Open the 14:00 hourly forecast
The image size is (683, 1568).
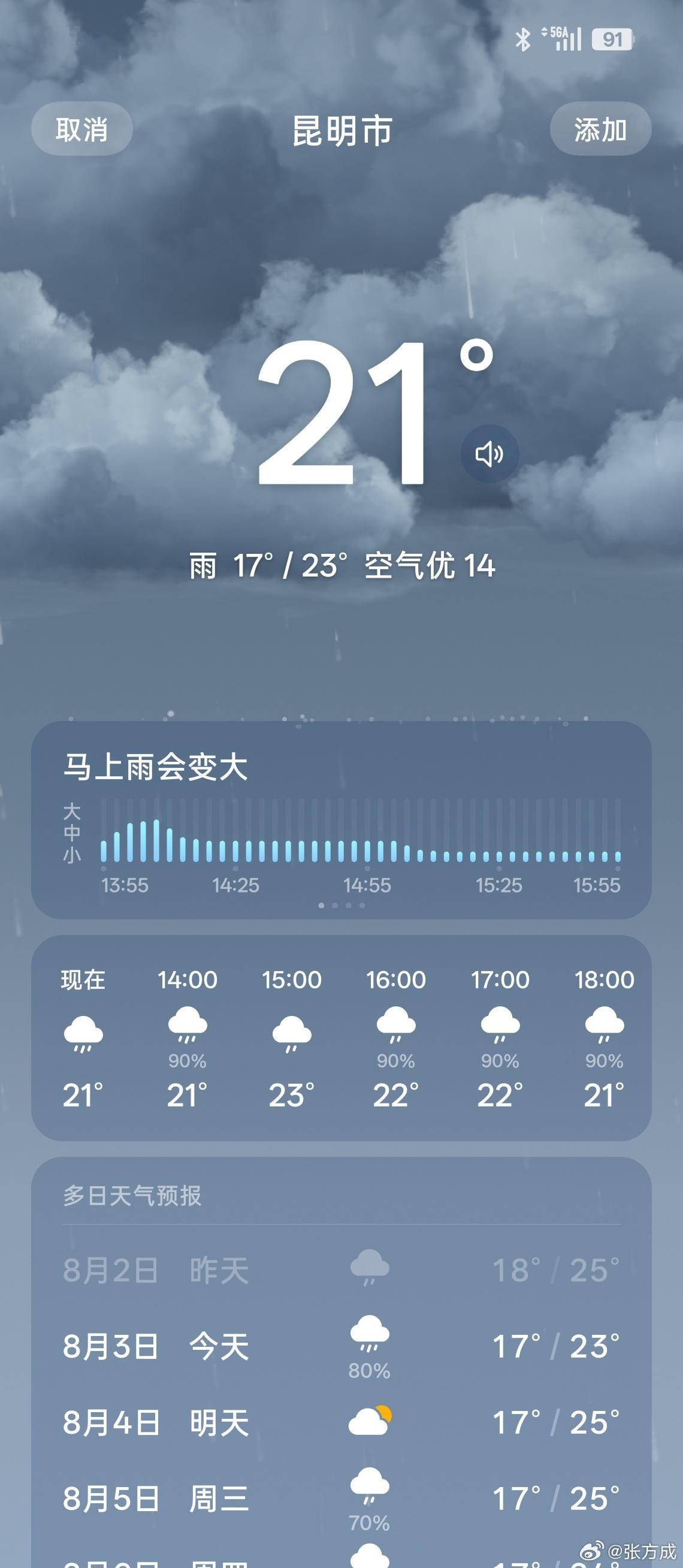point(188,1038)
